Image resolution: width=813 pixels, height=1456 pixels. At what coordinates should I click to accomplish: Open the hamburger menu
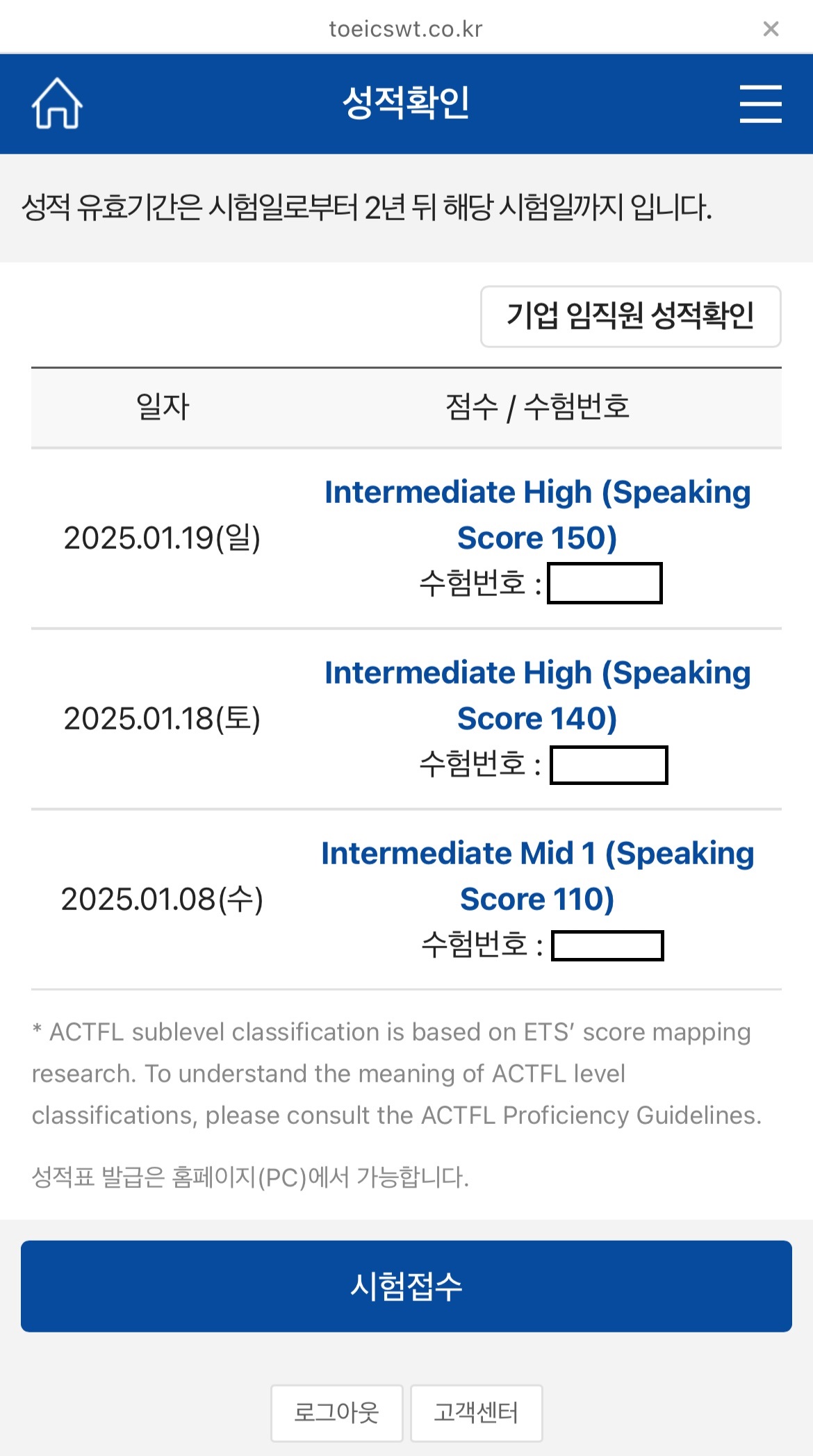760,104
